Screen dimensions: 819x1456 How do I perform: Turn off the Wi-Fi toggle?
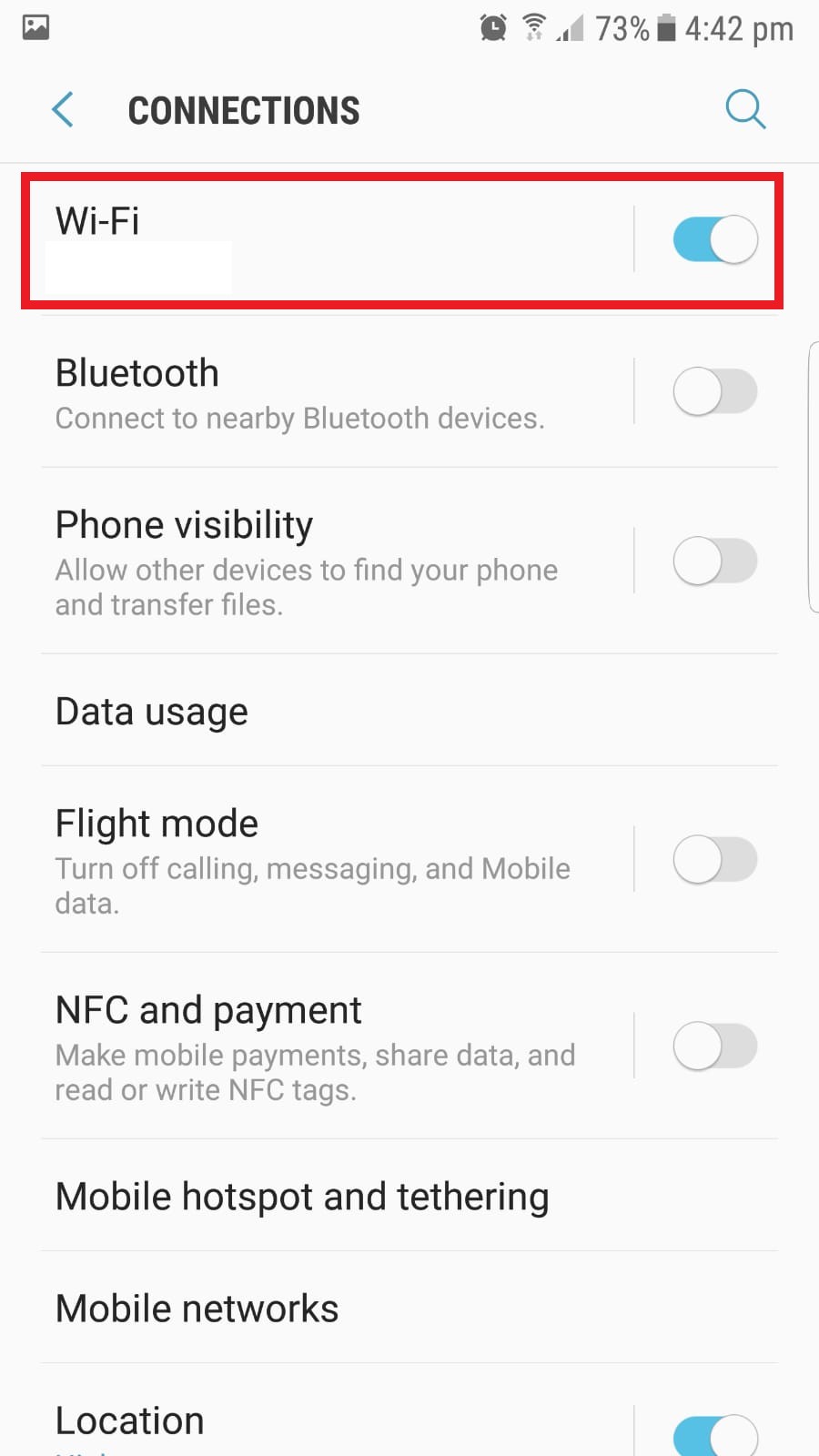point(714,238)
